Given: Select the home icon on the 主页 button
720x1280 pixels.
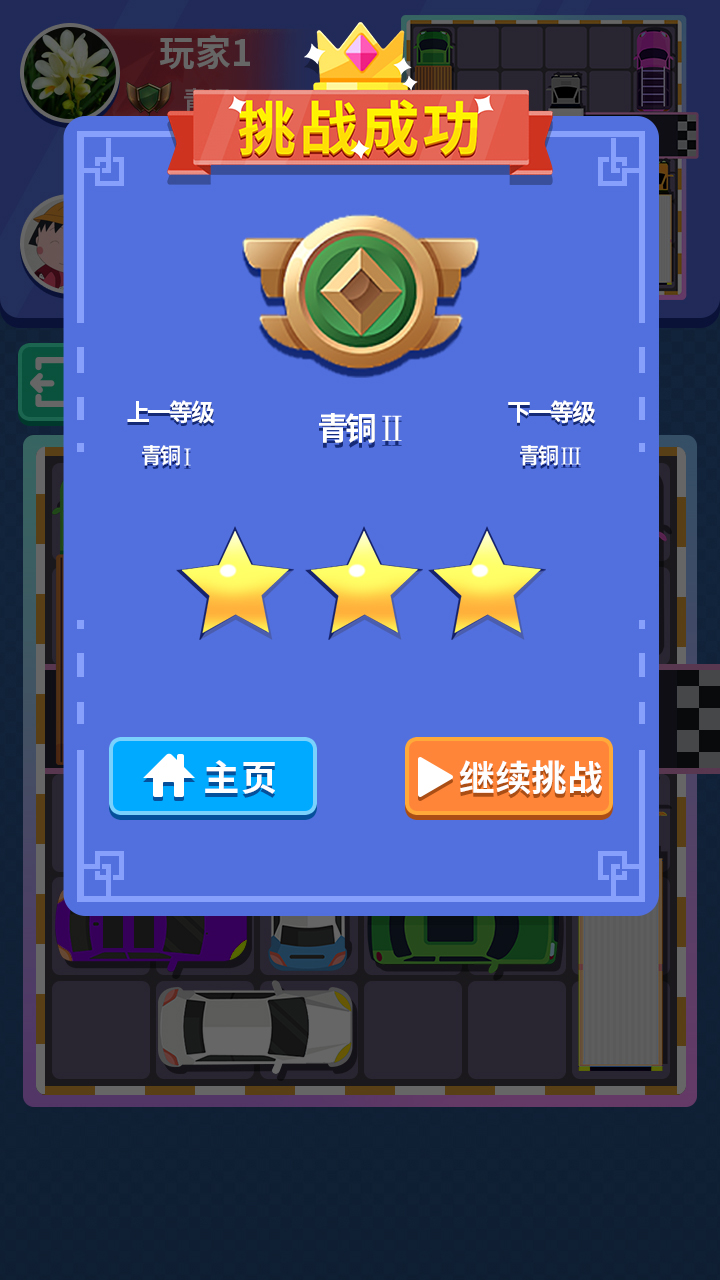Looking at the screenshot, I should [168, 777].
